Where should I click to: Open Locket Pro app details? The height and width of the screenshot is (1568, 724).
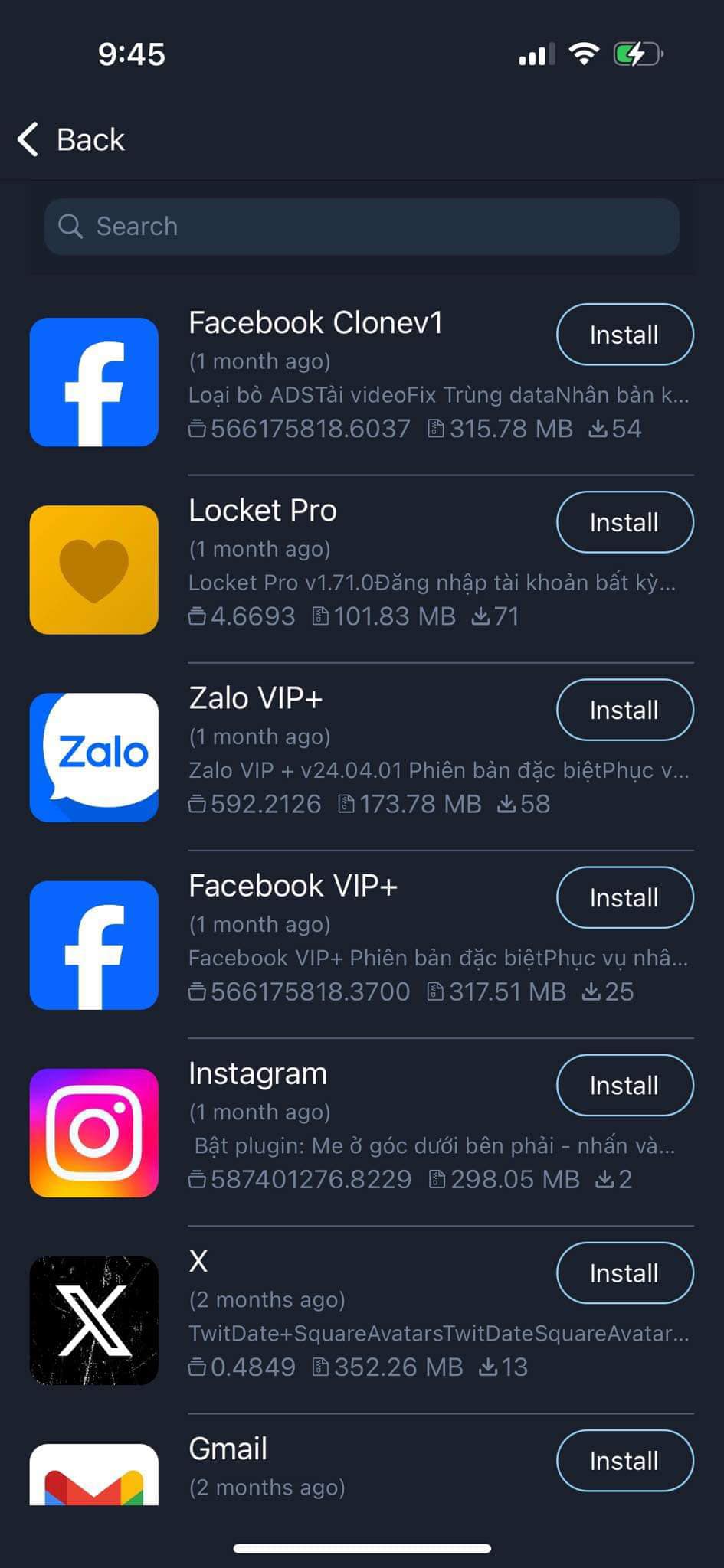[x=263, y=511]
